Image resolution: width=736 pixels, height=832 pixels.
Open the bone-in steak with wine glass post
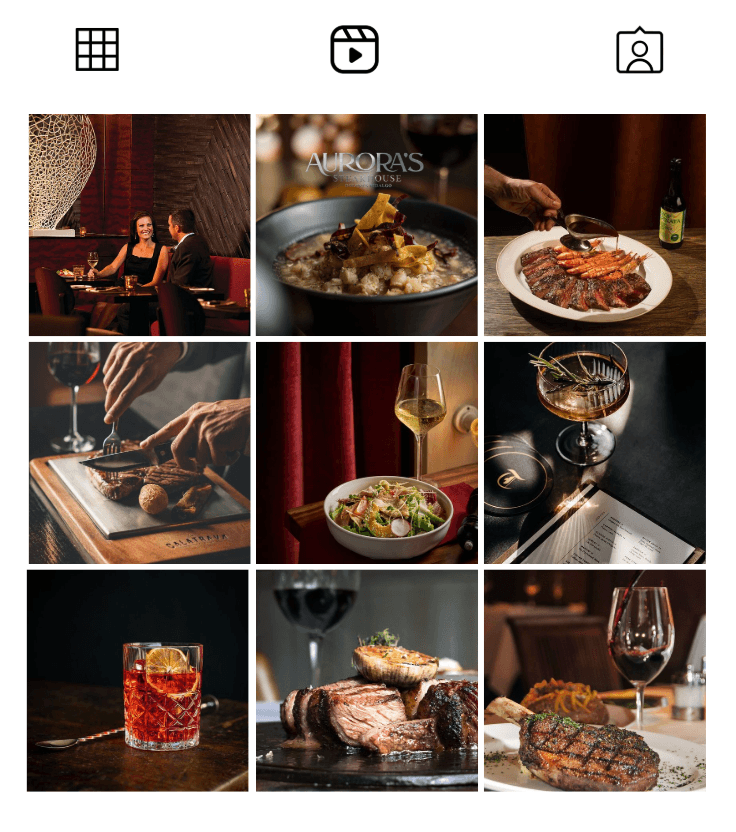(x=594, y=680)
